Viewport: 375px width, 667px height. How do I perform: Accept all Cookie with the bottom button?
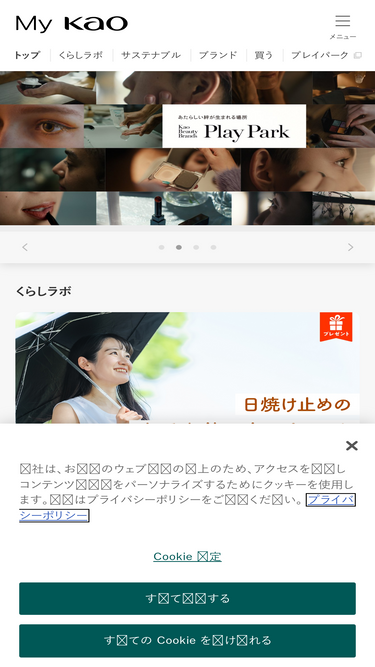pyautogui.click(x=188, y=641)
